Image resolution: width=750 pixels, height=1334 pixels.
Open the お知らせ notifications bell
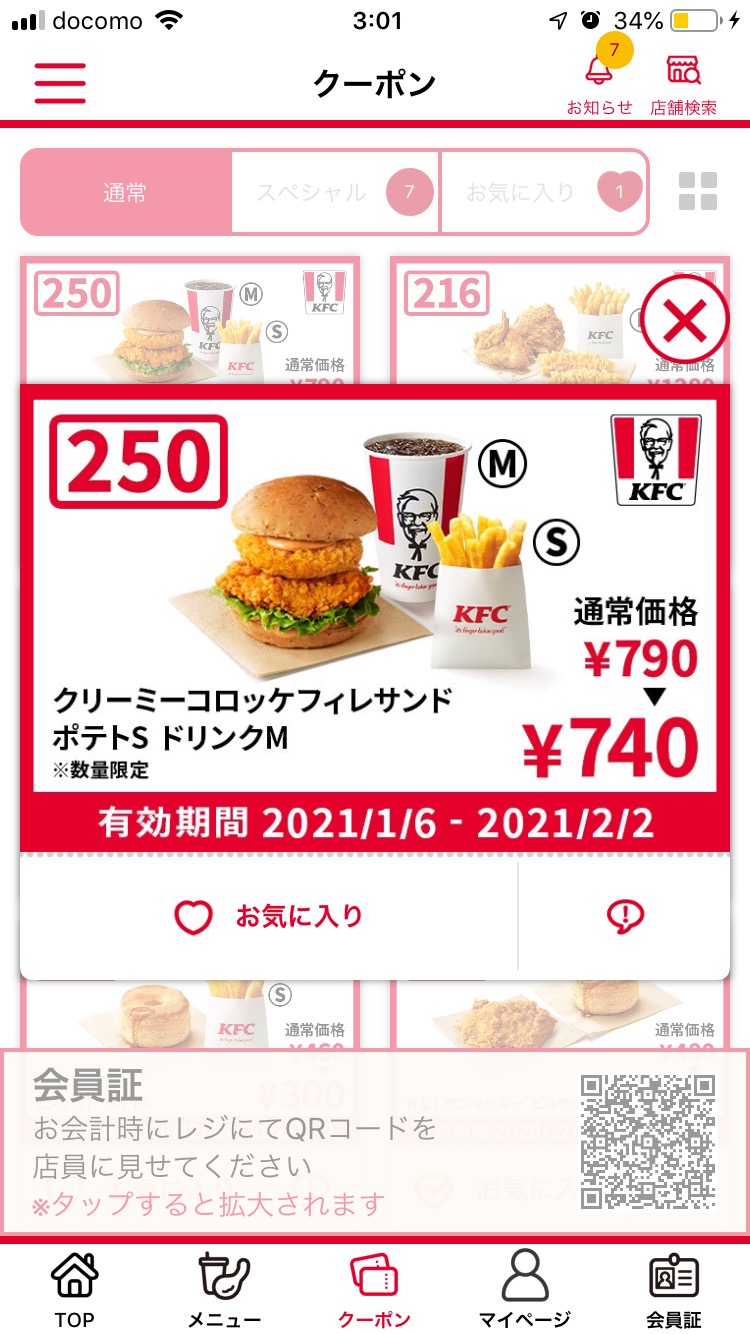[x=599, y=82]
